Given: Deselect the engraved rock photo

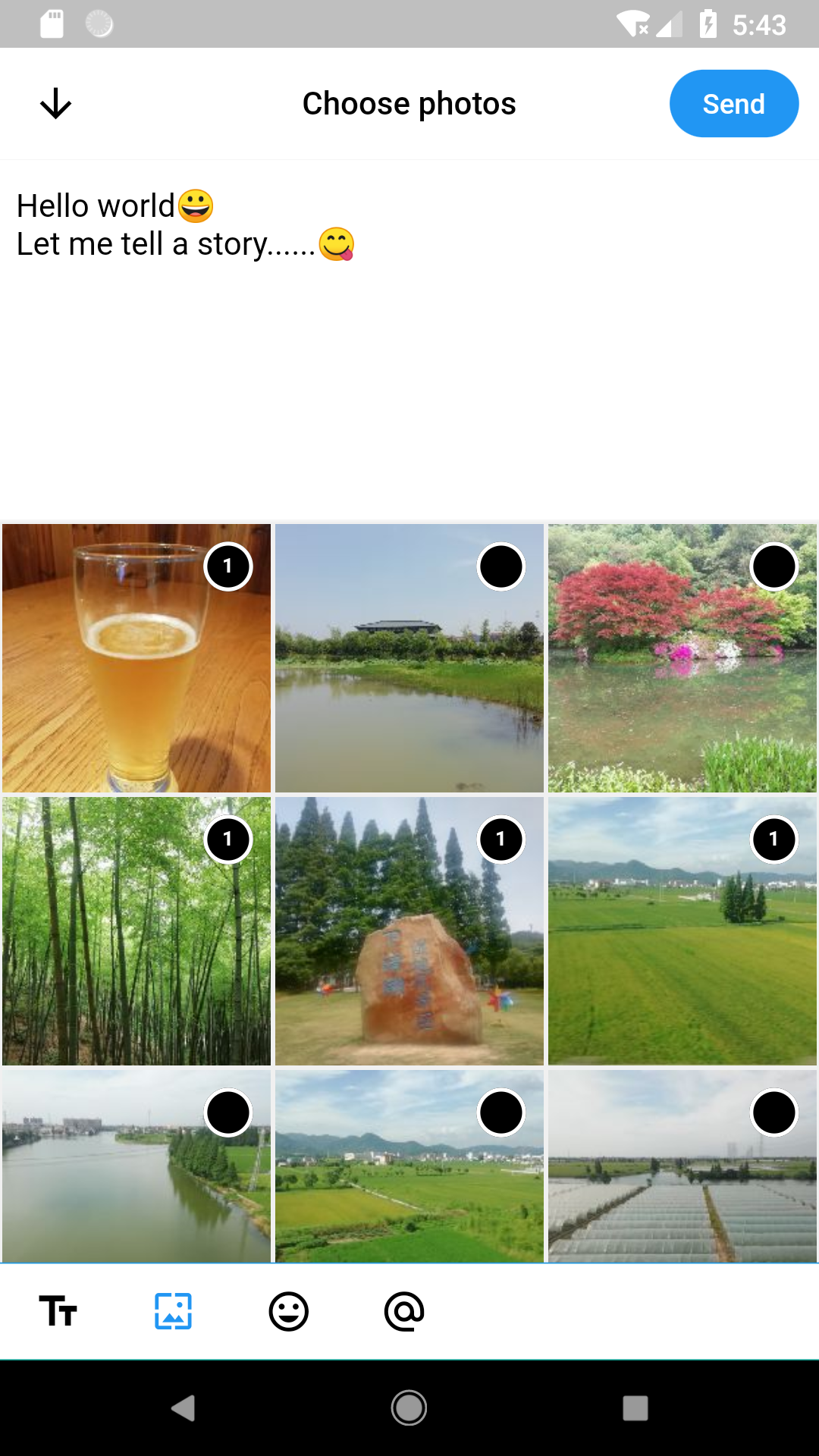Looking at the screenshot, I should coord(500,839).
